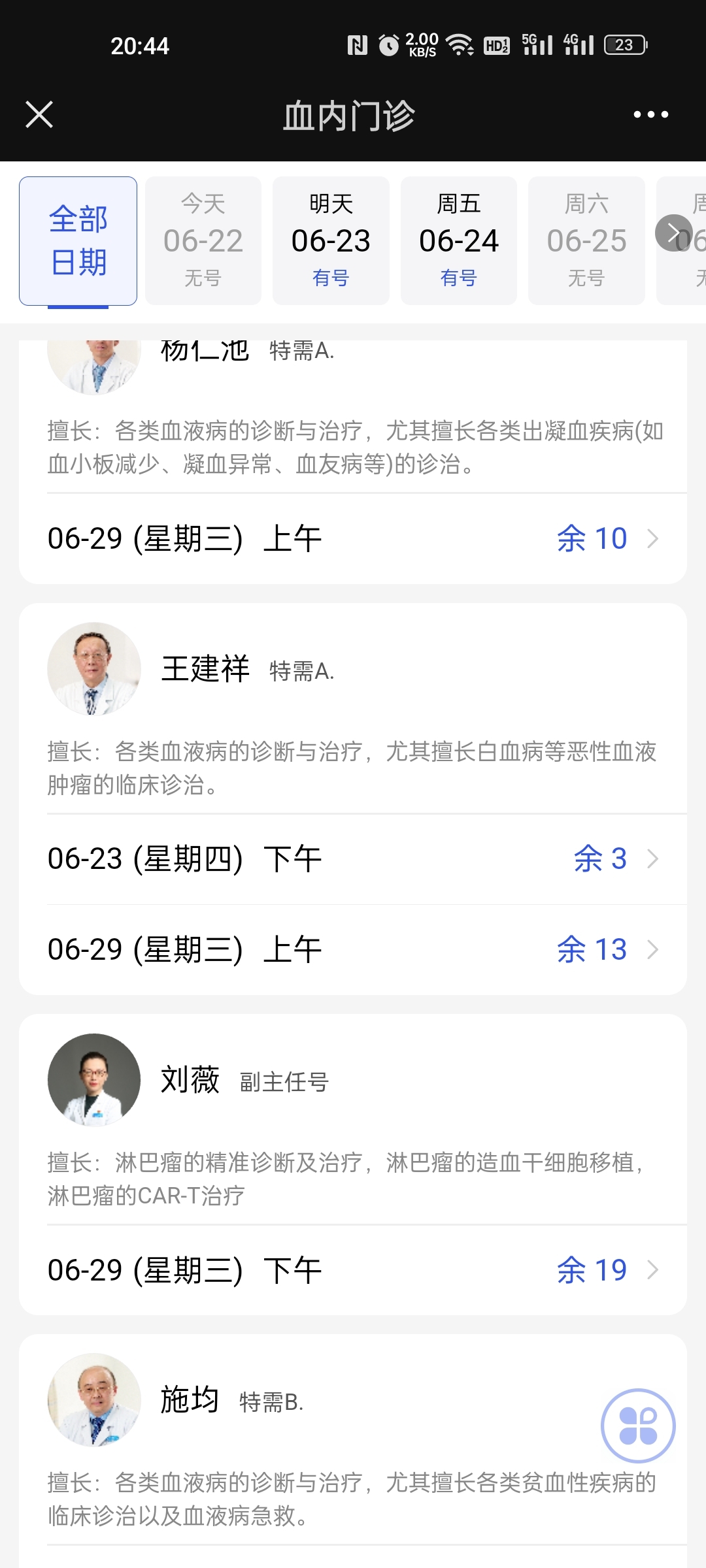The height and width of the screenshot is (1568, 706).
Task: Switch to the 今天 06-22 date tab
Action: pyautogui.click(x=203, y=240)
